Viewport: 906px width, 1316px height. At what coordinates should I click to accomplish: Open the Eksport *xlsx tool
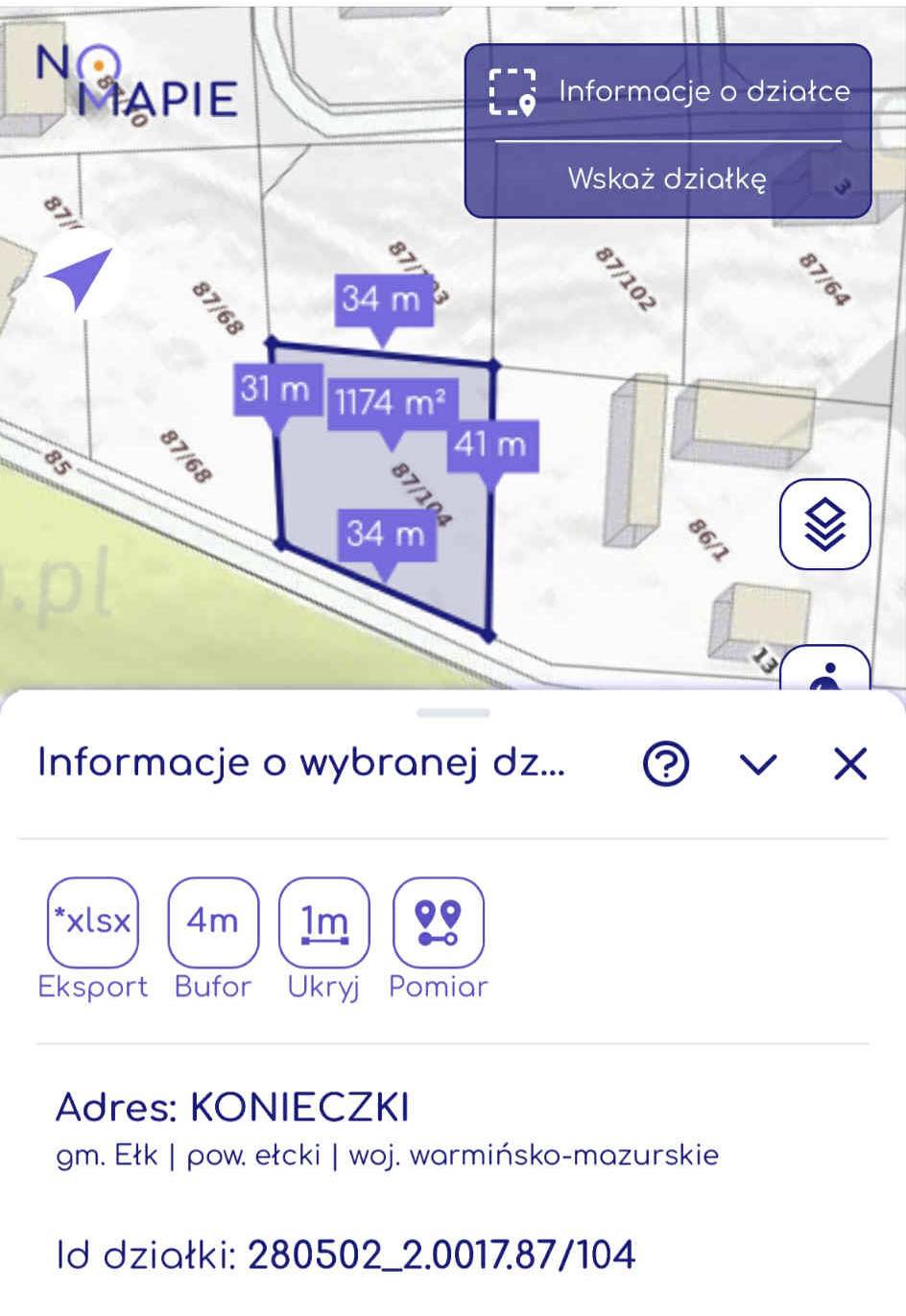[92, 920]
